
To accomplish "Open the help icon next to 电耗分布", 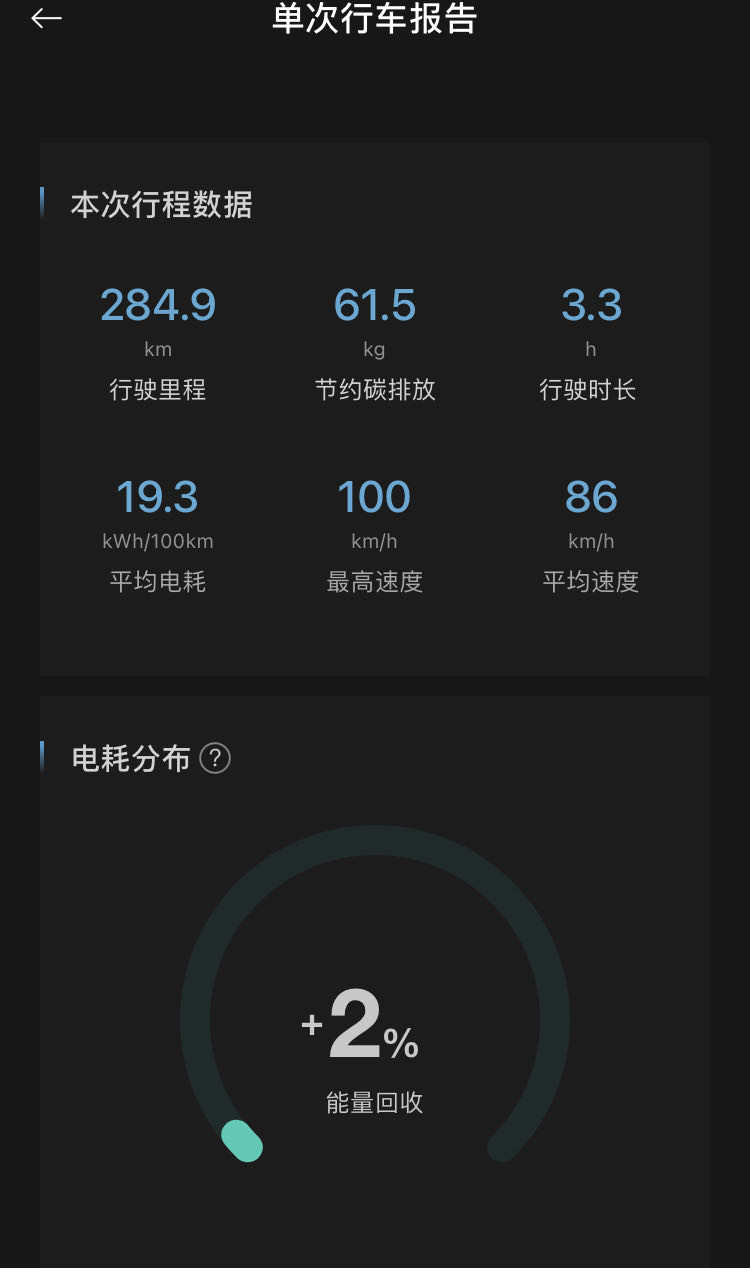I will pos(215,759).
